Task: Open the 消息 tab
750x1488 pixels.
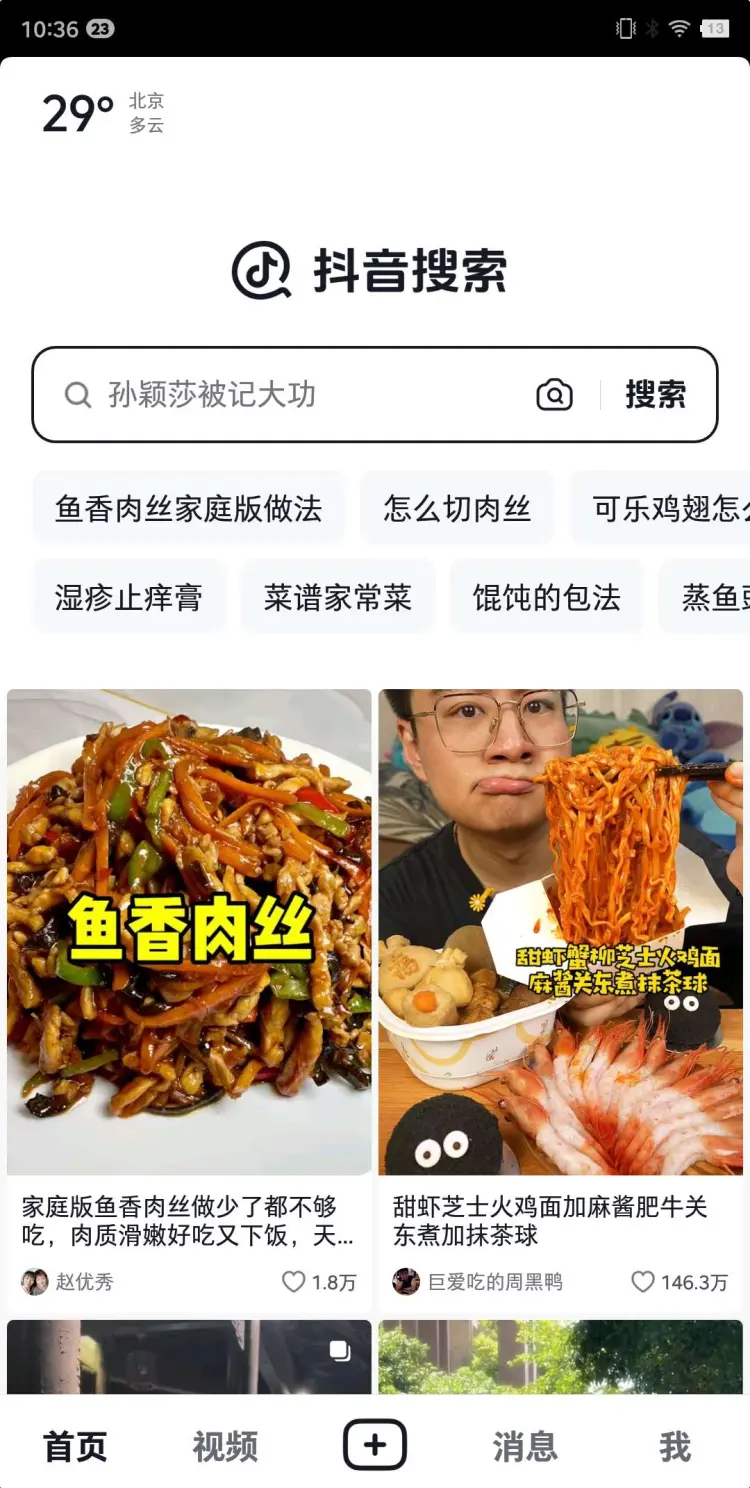Action: [525, 1446]
